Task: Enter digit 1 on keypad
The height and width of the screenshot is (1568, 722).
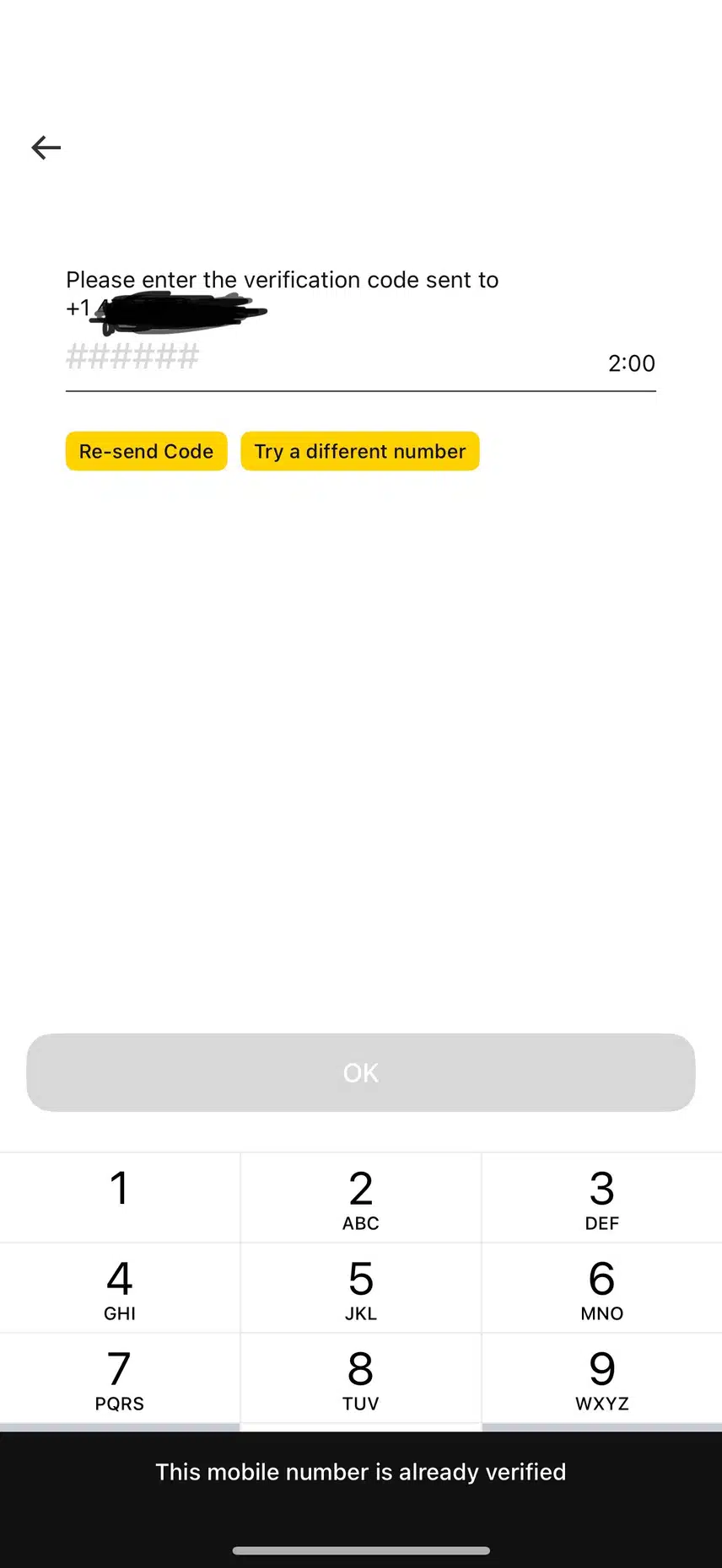Action: pos(120,1197)
